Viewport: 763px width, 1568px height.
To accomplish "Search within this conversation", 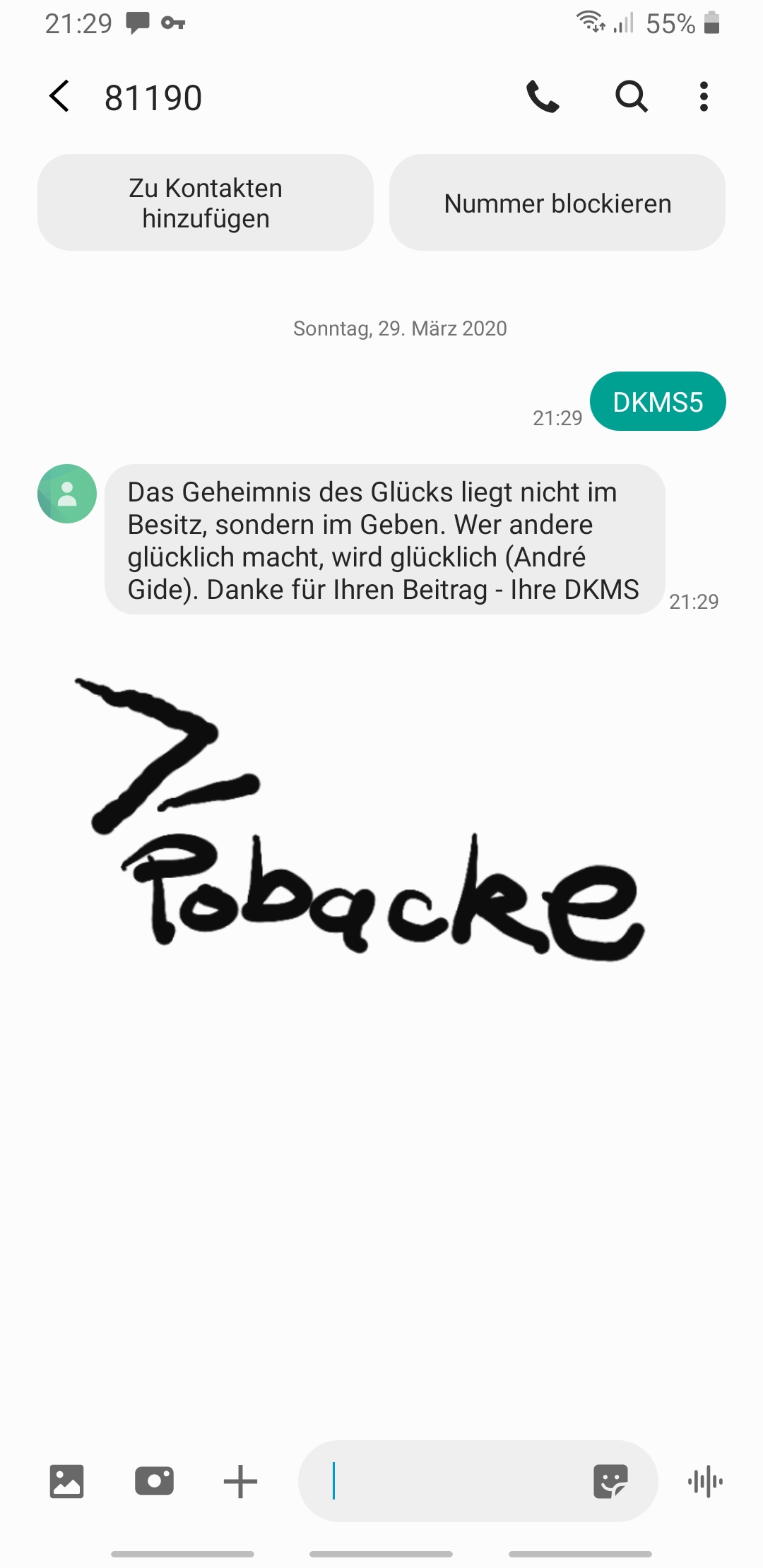I will pyautogui.click(x=631, y=97).
